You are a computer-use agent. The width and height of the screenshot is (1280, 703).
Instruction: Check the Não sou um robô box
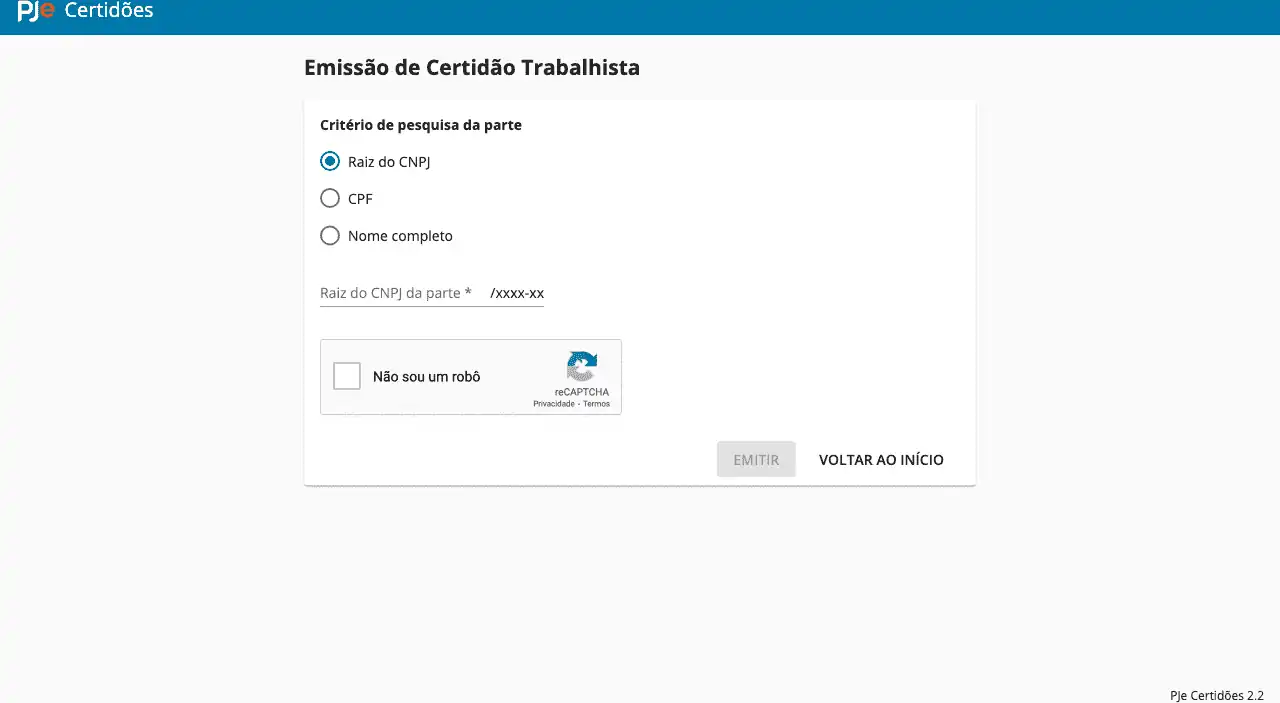(347, 376)
